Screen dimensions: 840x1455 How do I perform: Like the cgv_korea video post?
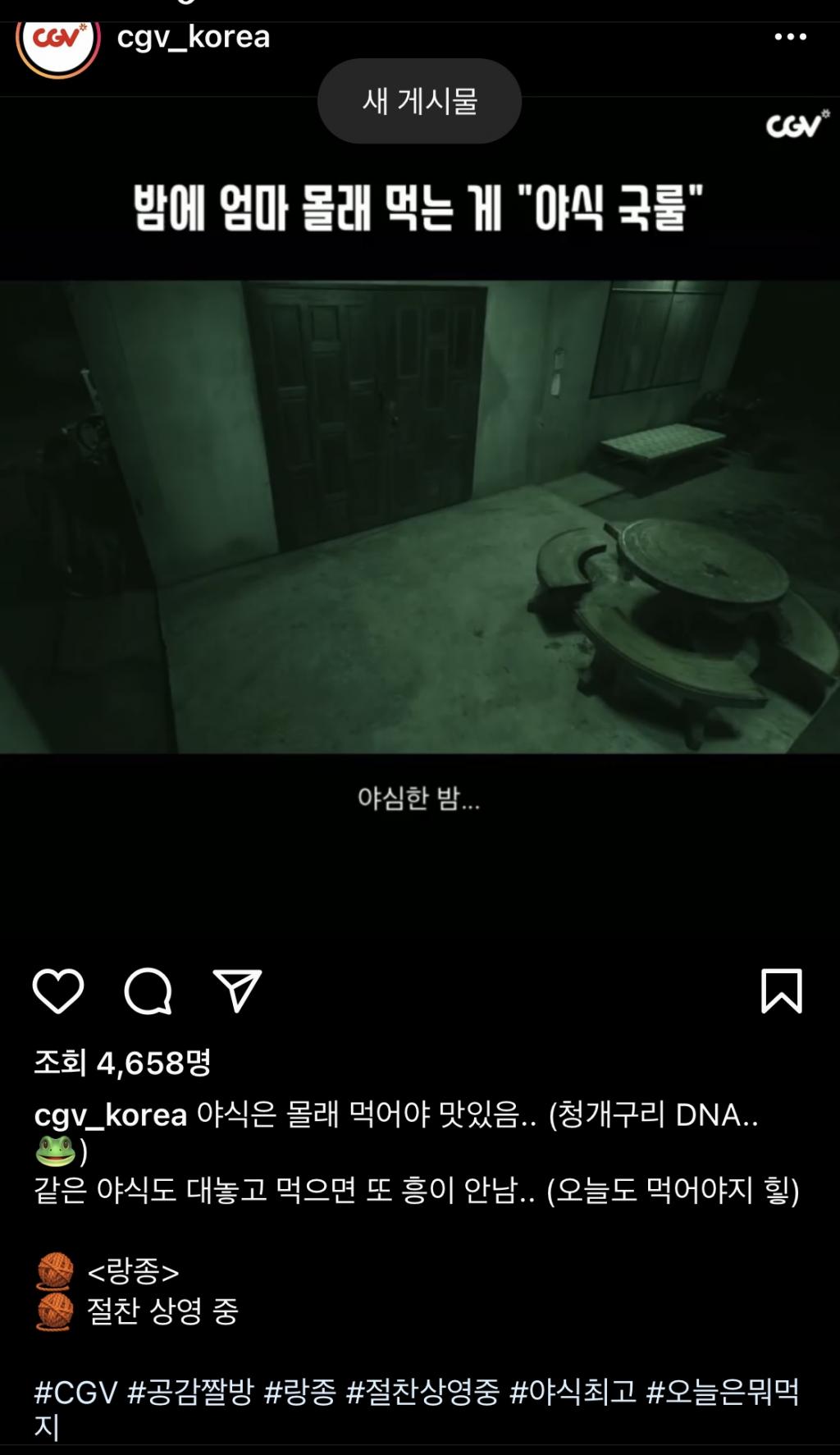pos(58,991)
